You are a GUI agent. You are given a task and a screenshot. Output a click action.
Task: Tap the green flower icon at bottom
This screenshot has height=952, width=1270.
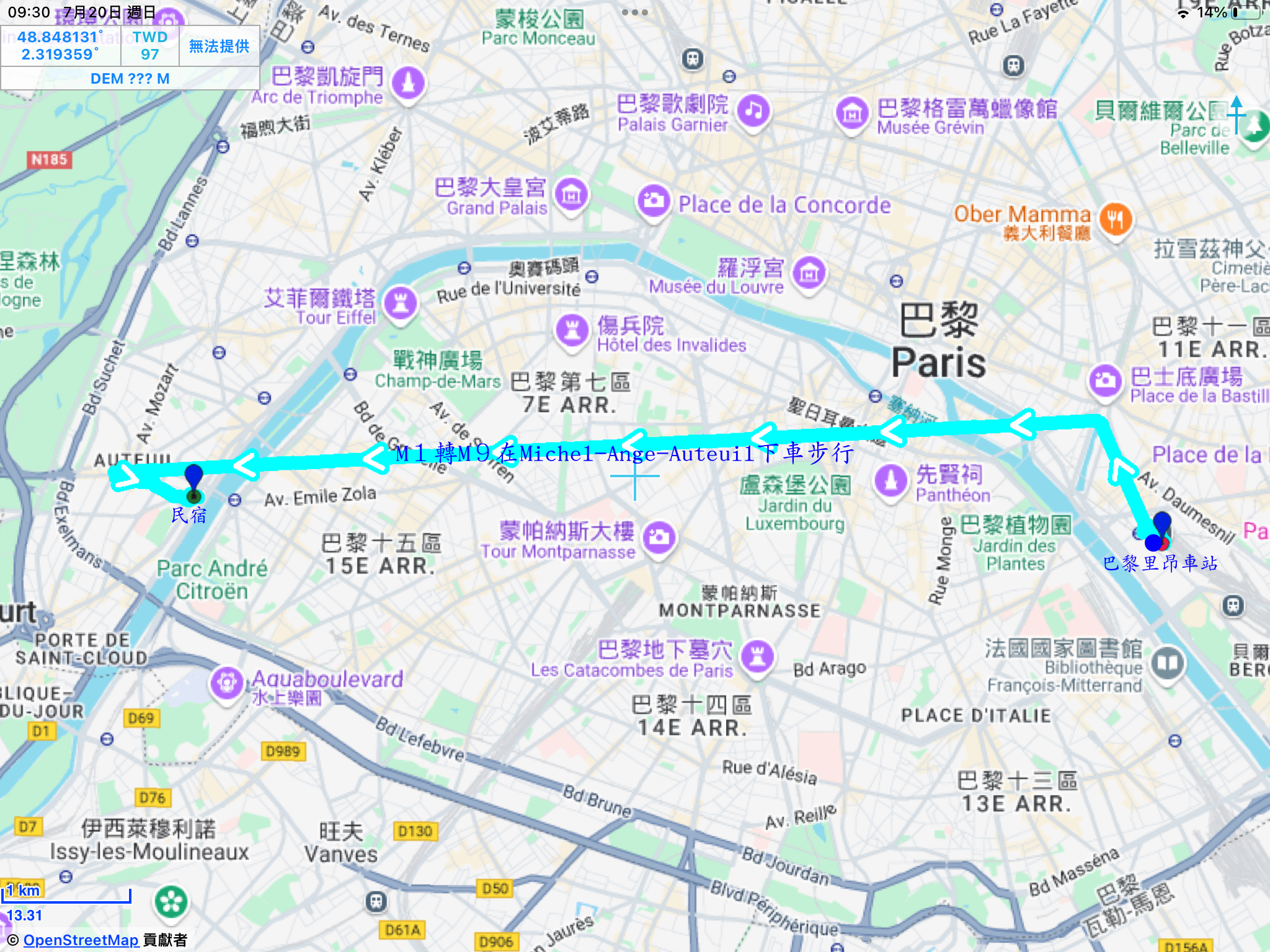pyautogui.click(x=171, y=901)
